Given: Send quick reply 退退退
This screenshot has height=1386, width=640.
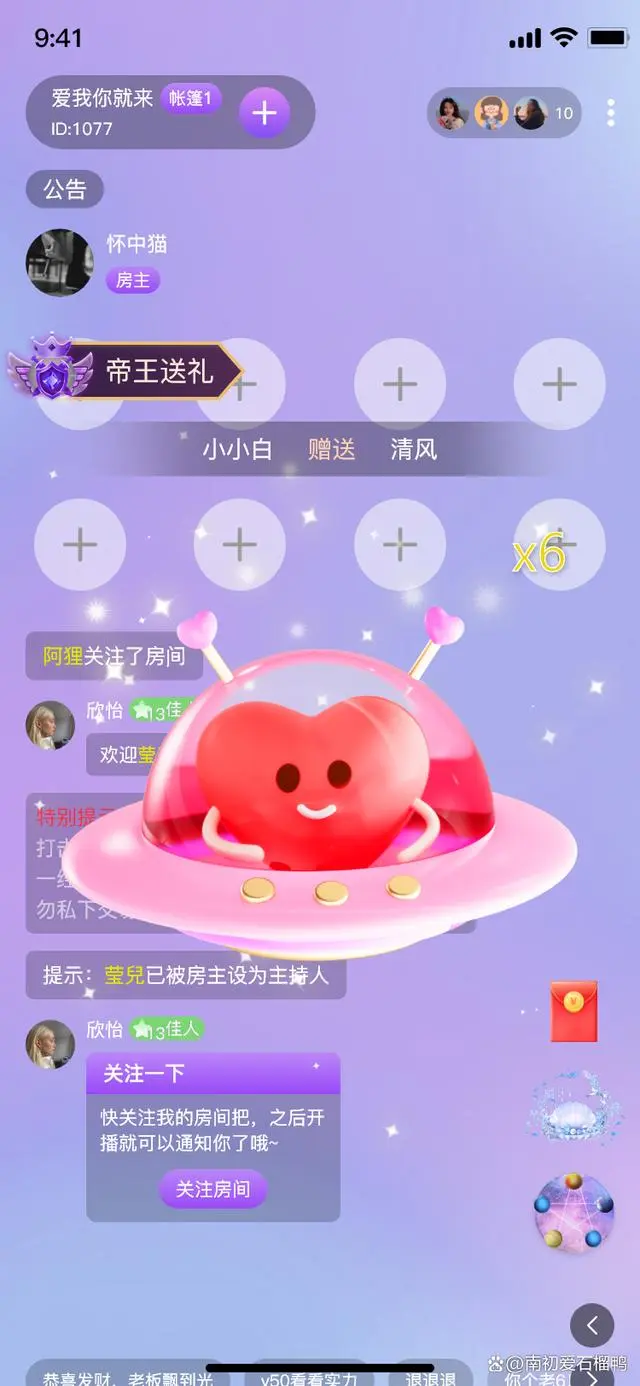Looking at the screenshot, I should 430,1377.
